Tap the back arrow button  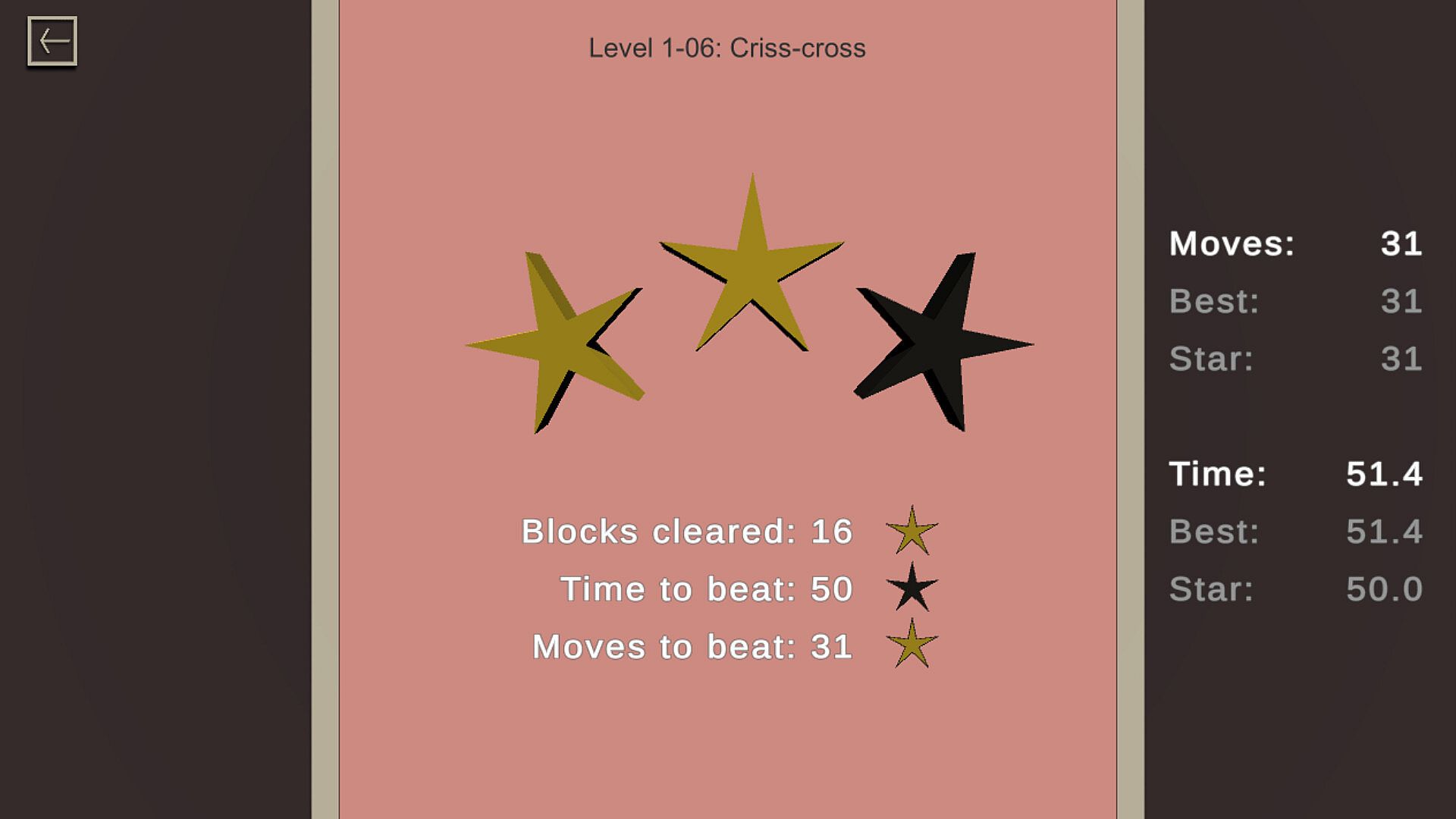coord(52,41)
